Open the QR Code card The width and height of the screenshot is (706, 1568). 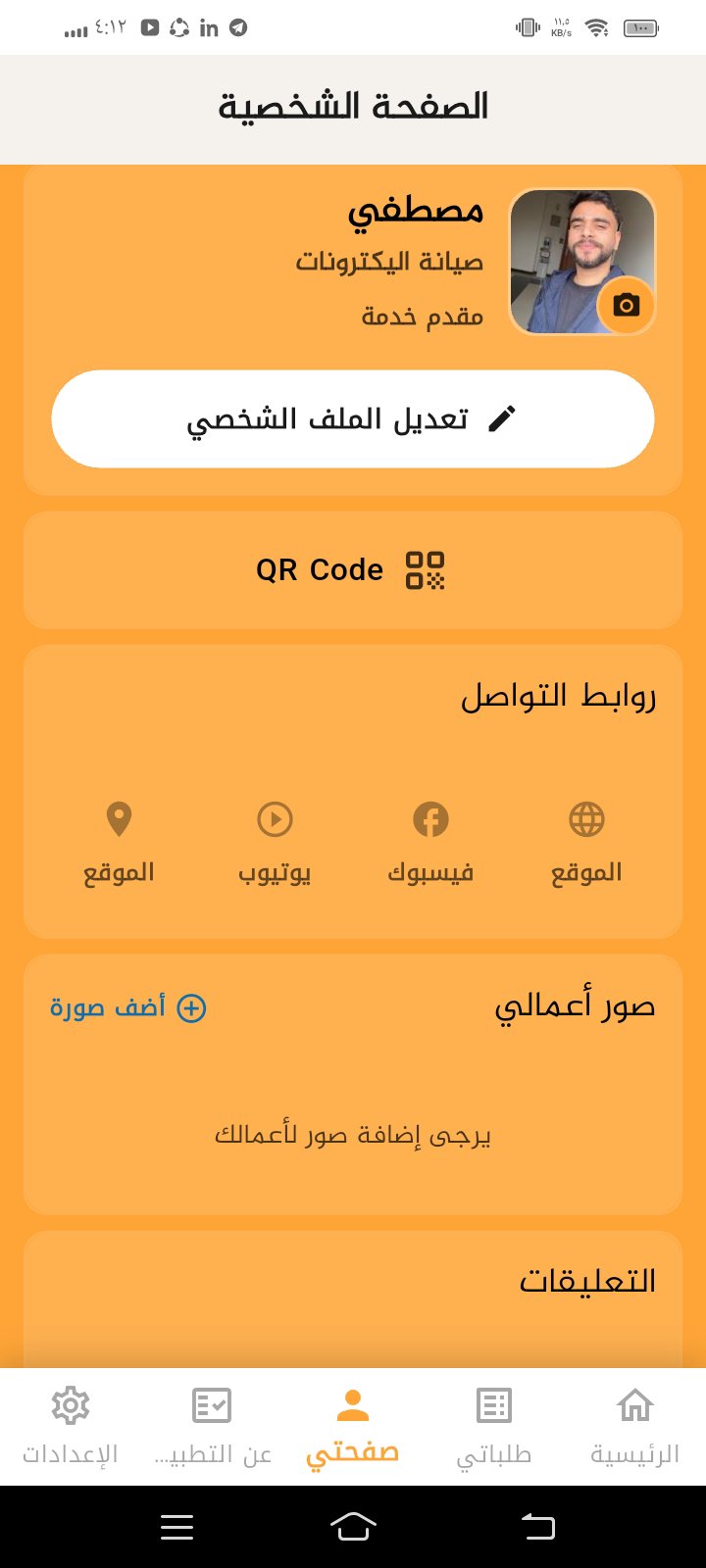pos(353,569)
